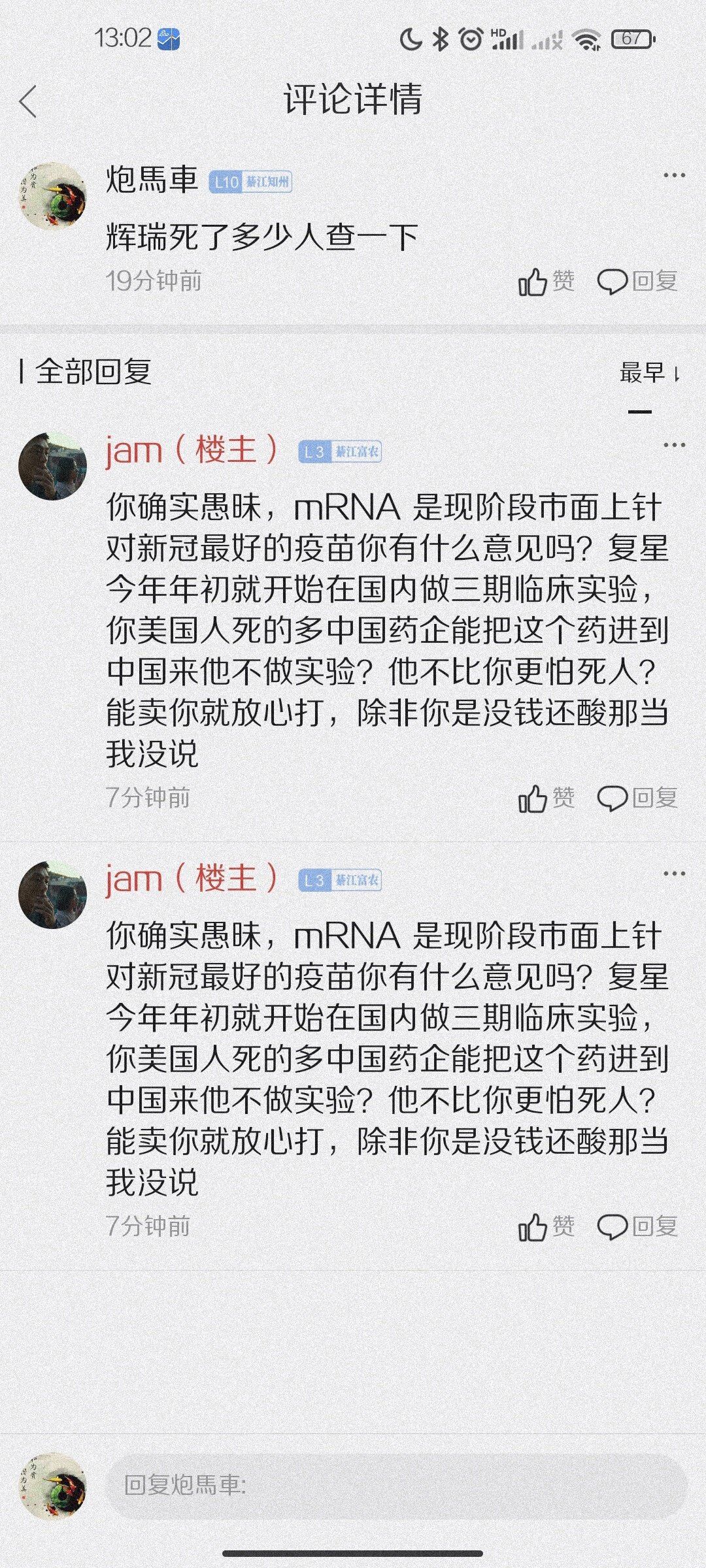Viewport: 706px width, 1568px height.
Task: Open 炮馬車's profile avatar at top
Action: pyautogui.click(x=52, y=195)
